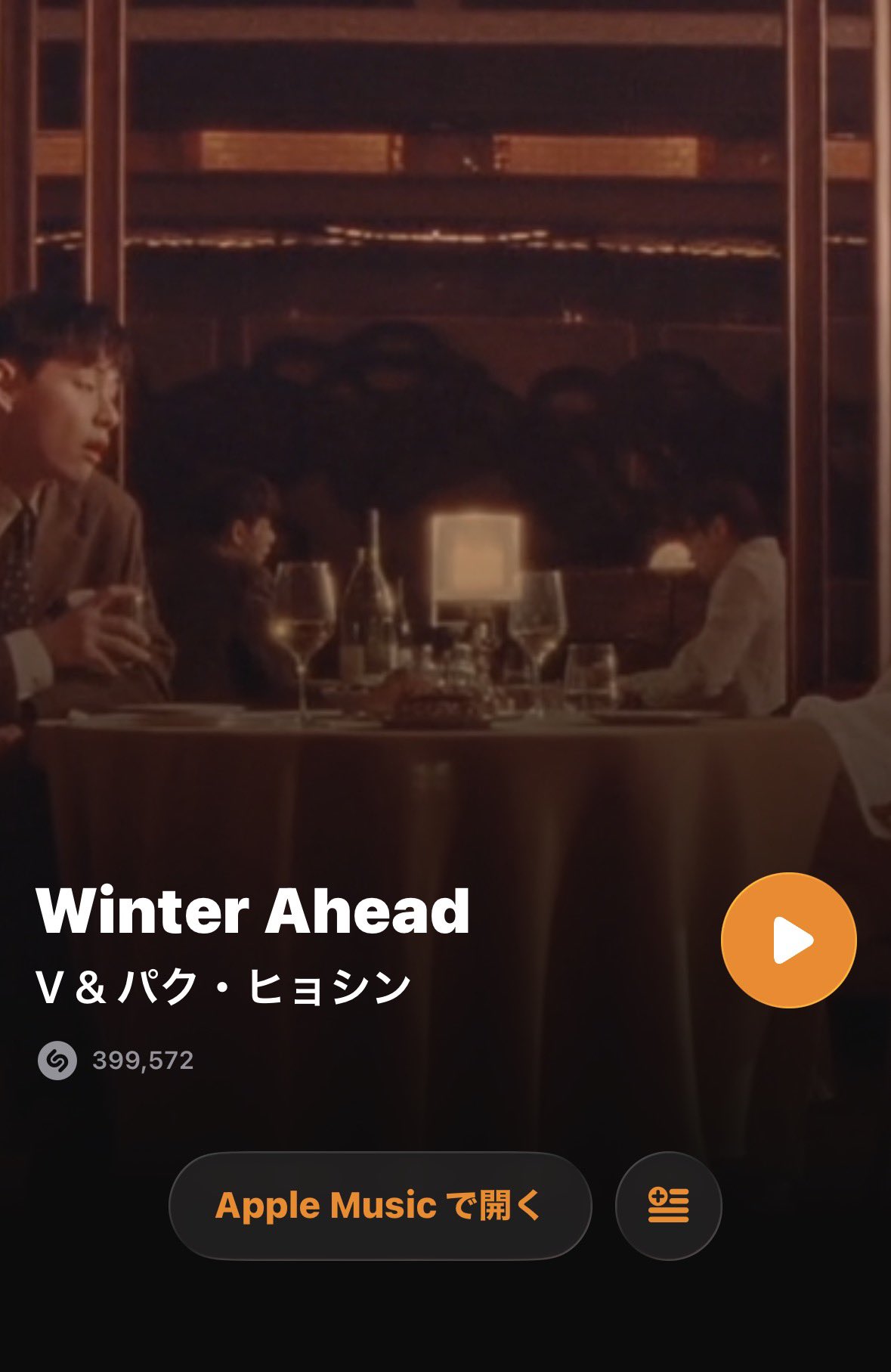Play the Winter Ahead song preview
This screenshot has width=891, height=1372.
(x=788, y=940)
